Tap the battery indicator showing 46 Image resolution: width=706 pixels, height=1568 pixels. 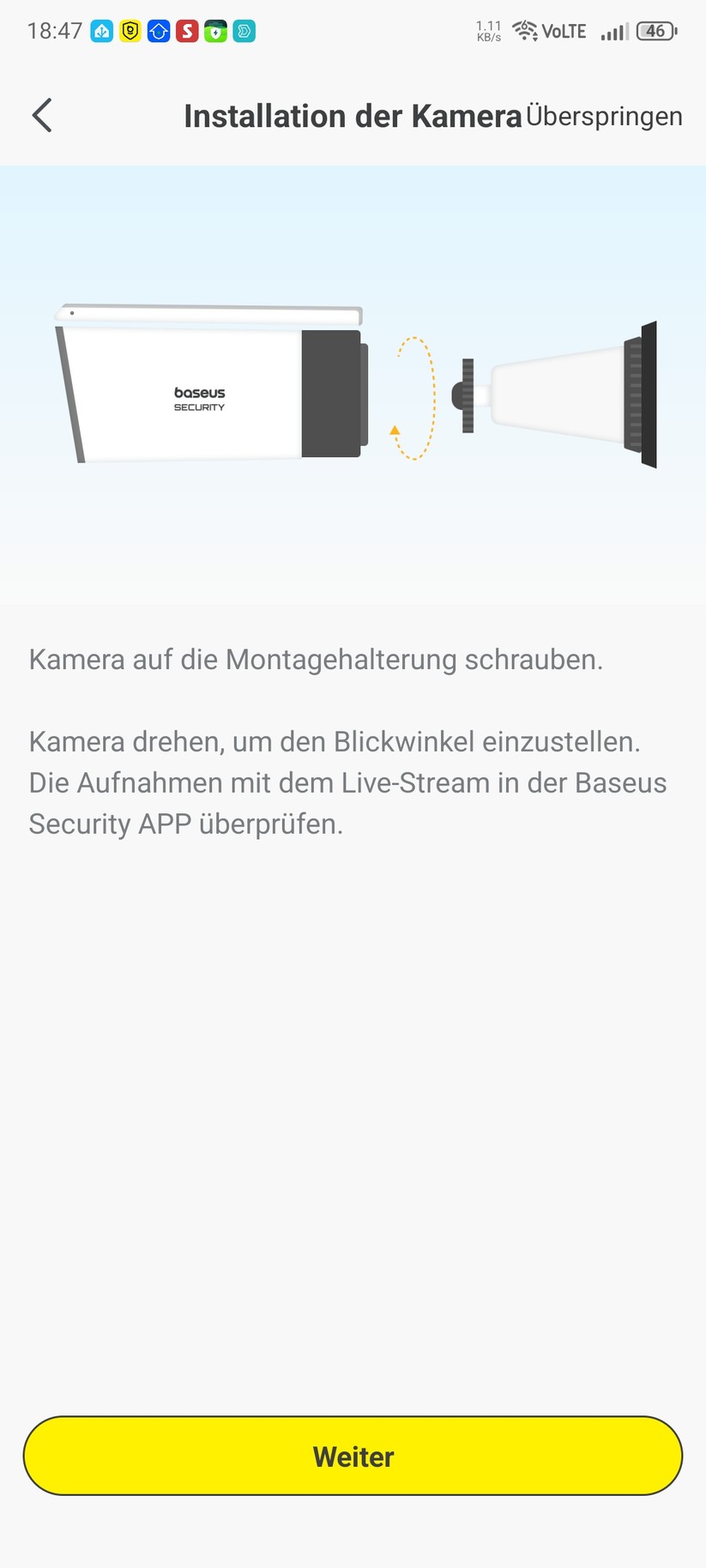[x=655, y=31]
